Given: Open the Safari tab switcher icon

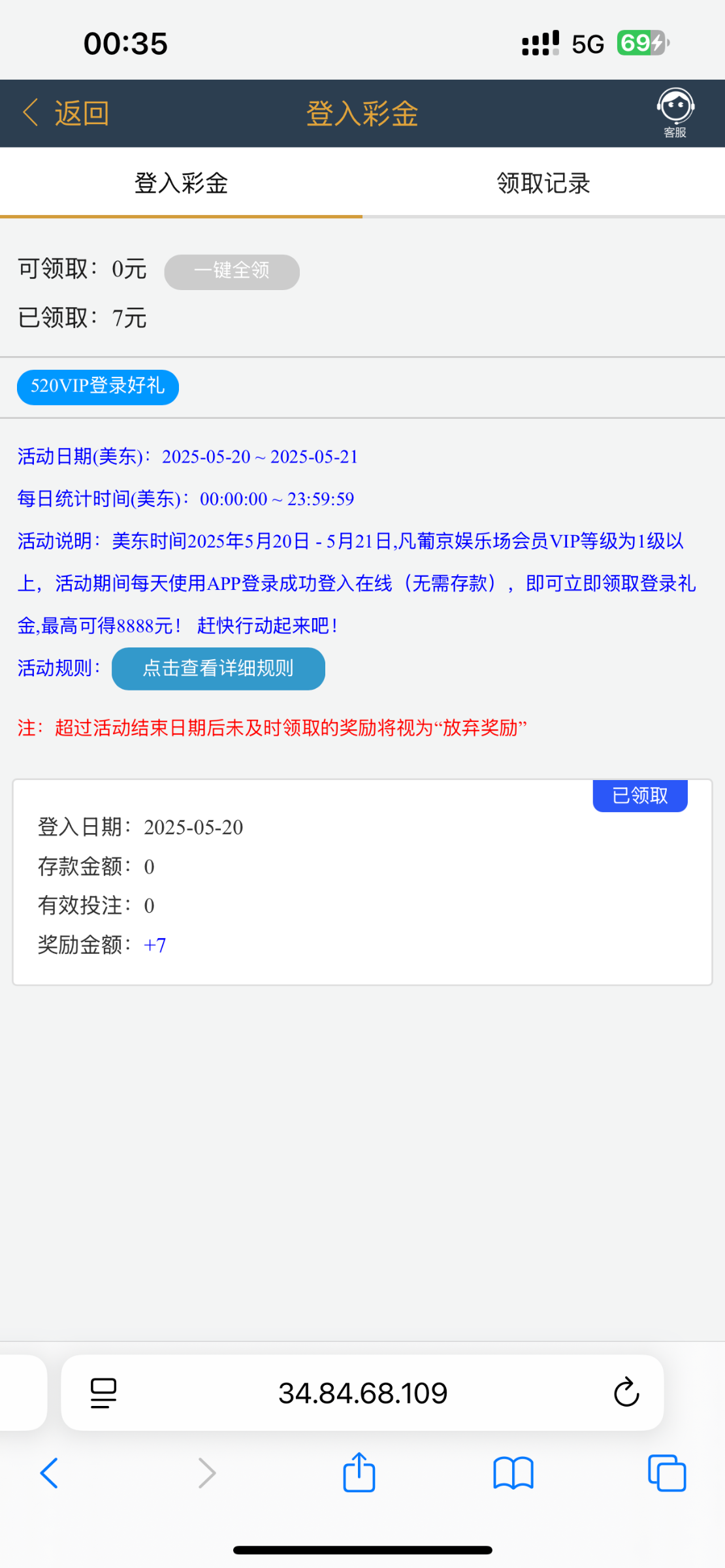Looking at the screenshot, I should pyautogui.click(x=666, y=1471).
